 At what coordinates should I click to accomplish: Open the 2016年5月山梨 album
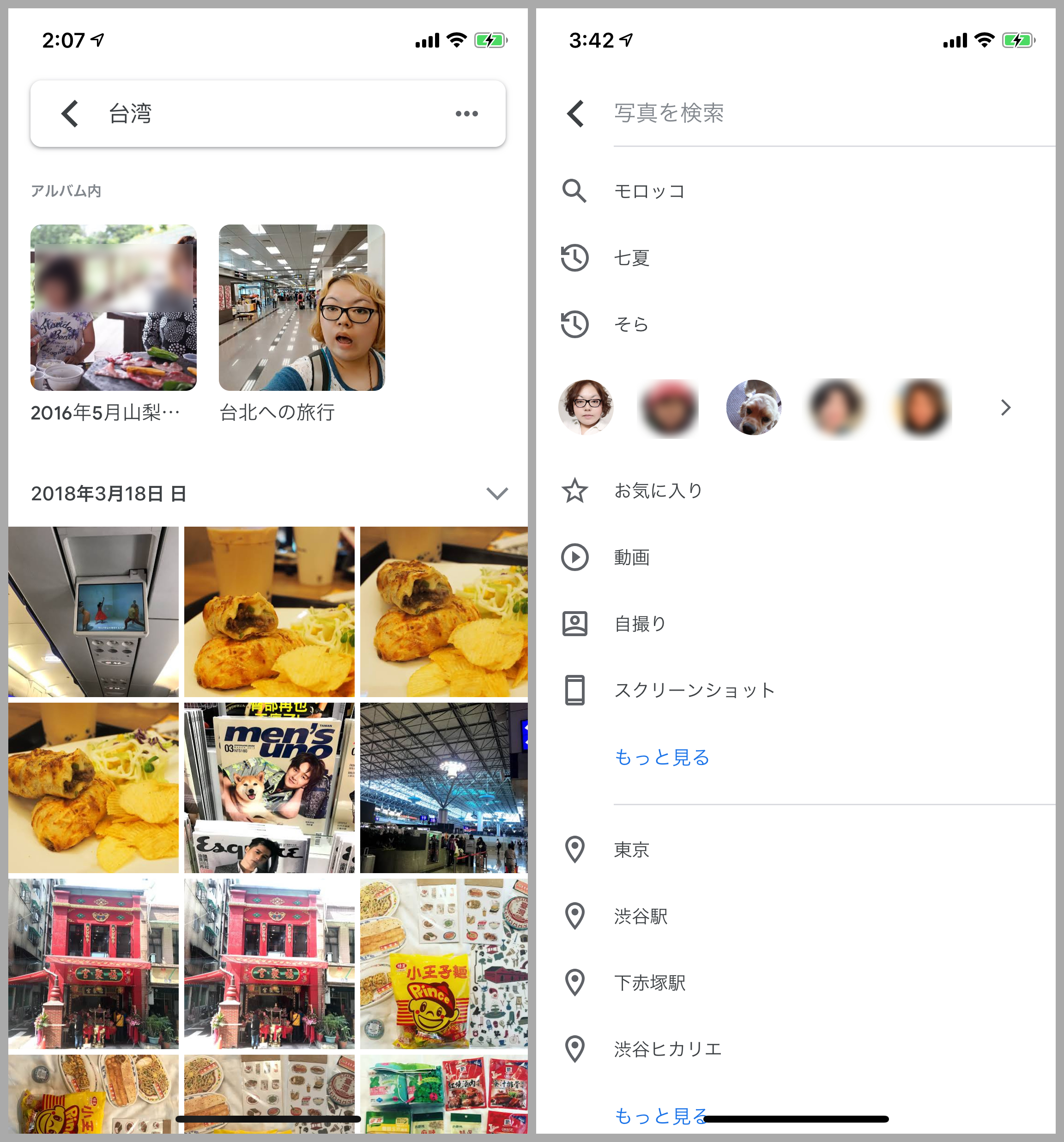pos(113,308)
